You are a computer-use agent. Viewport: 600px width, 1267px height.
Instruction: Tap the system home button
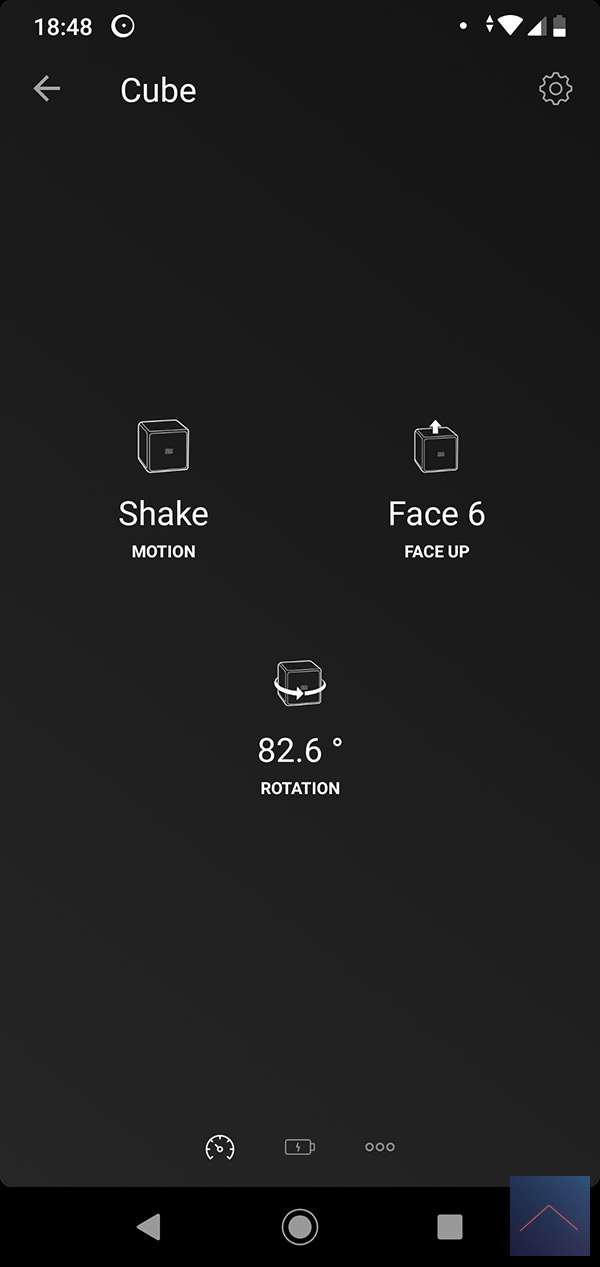[299, 1226]
